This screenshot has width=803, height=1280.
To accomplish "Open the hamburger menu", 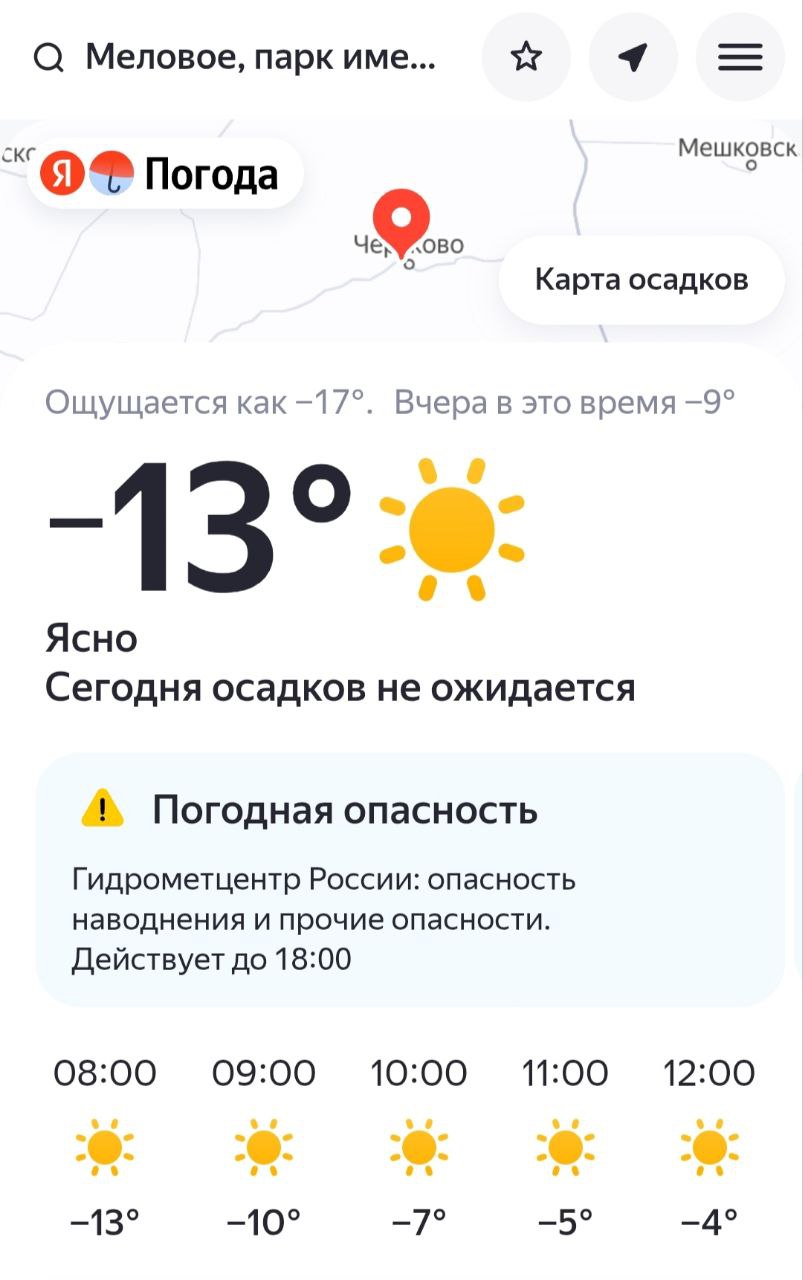I will pyautogui.click(x=740, y=59).
